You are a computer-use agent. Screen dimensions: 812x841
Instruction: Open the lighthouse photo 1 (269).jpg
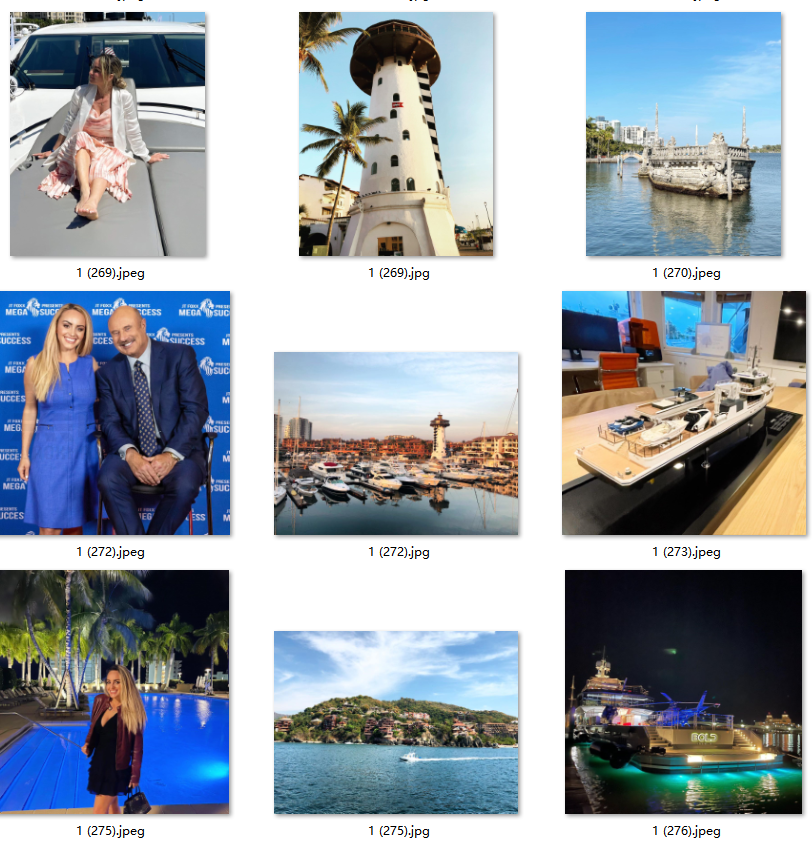[x=396, y=135]
